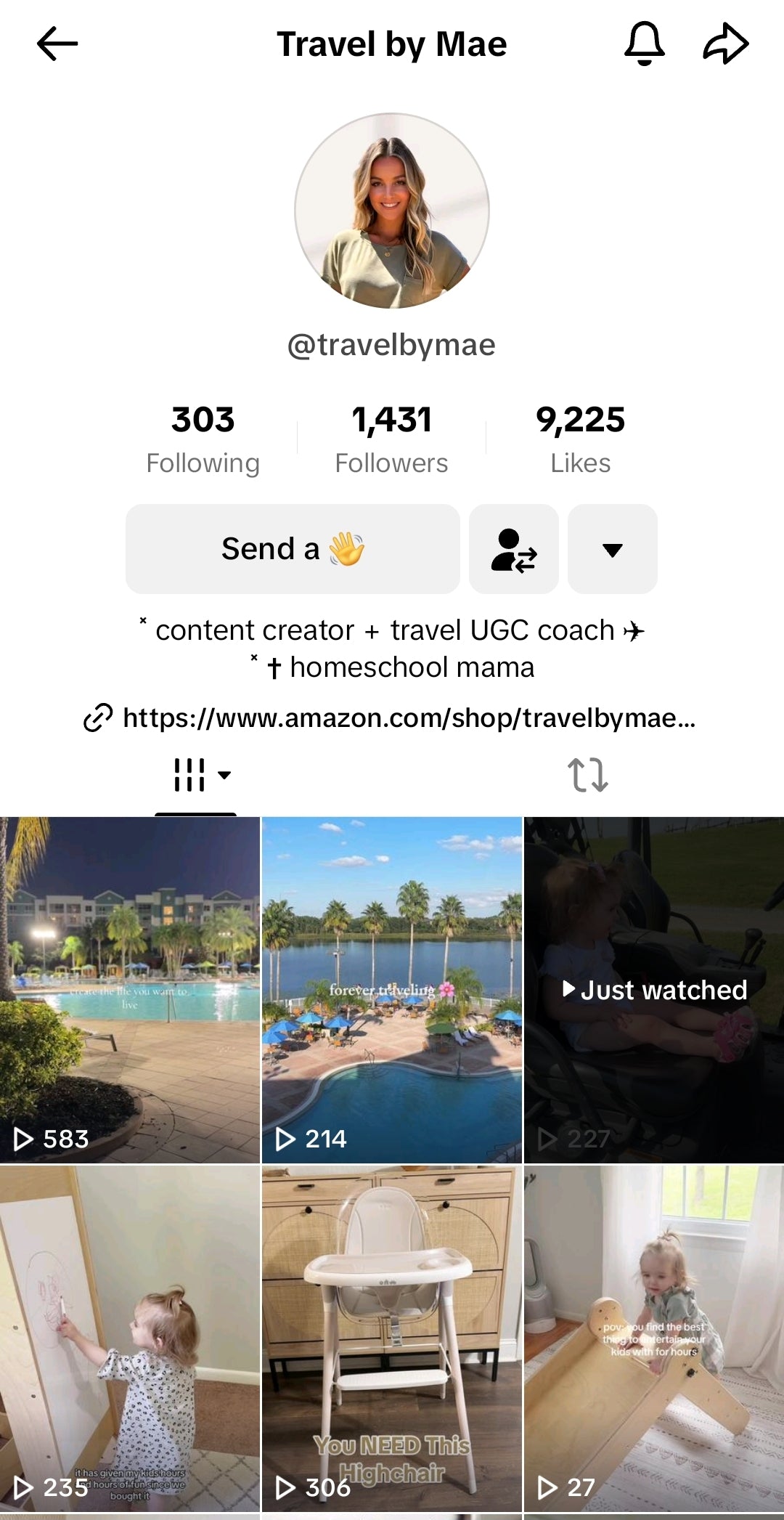Tap the friends status button
The image size is (784, 1520).
[514, 549]
